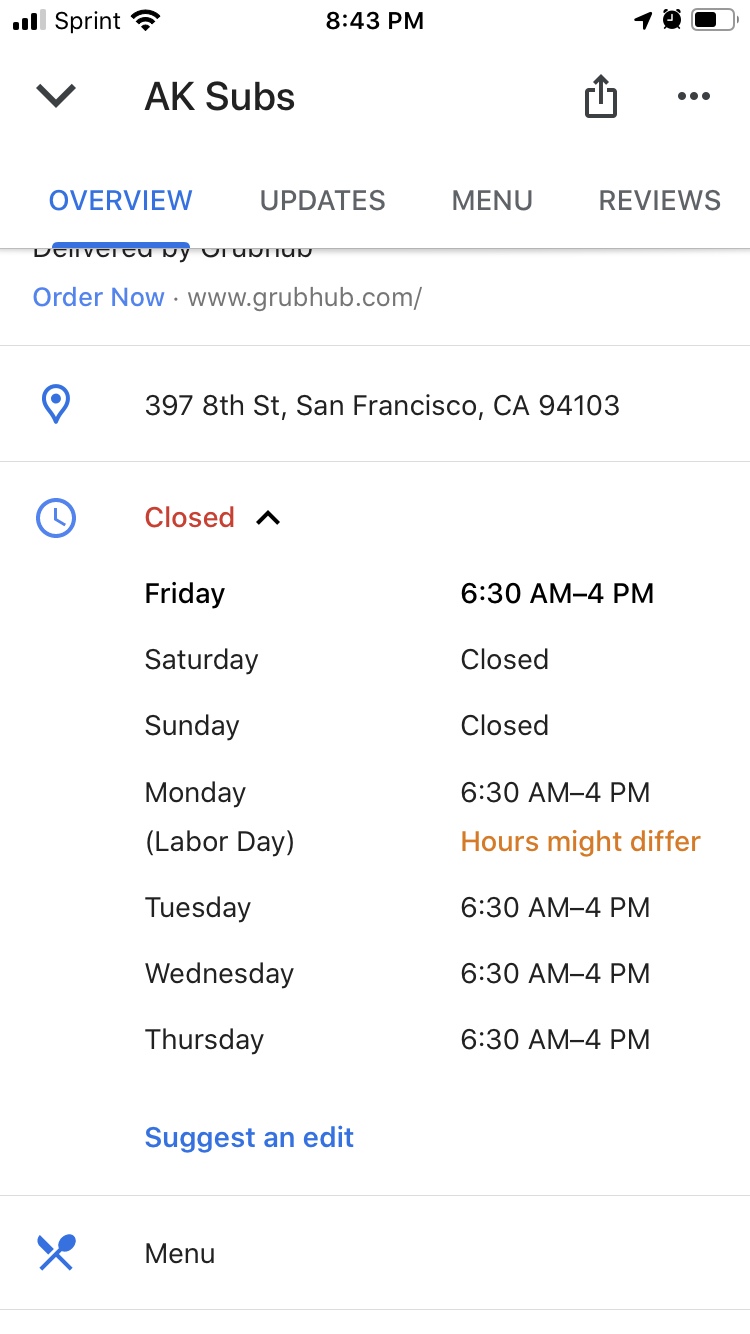This screenshot has width=750, height=1334.
Task: Open the Menu row with utensils icon
Action: pyautogui.click(x=180, y=1253)
